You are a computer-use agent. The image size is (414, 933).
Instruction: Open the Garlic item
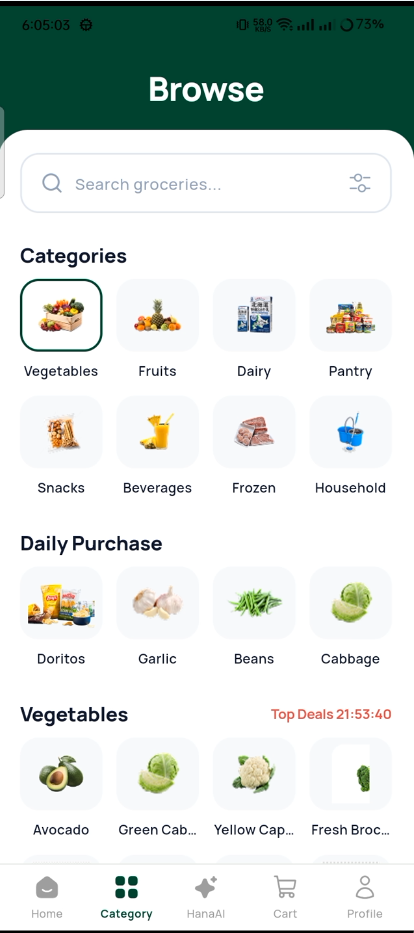coord(157,616)
